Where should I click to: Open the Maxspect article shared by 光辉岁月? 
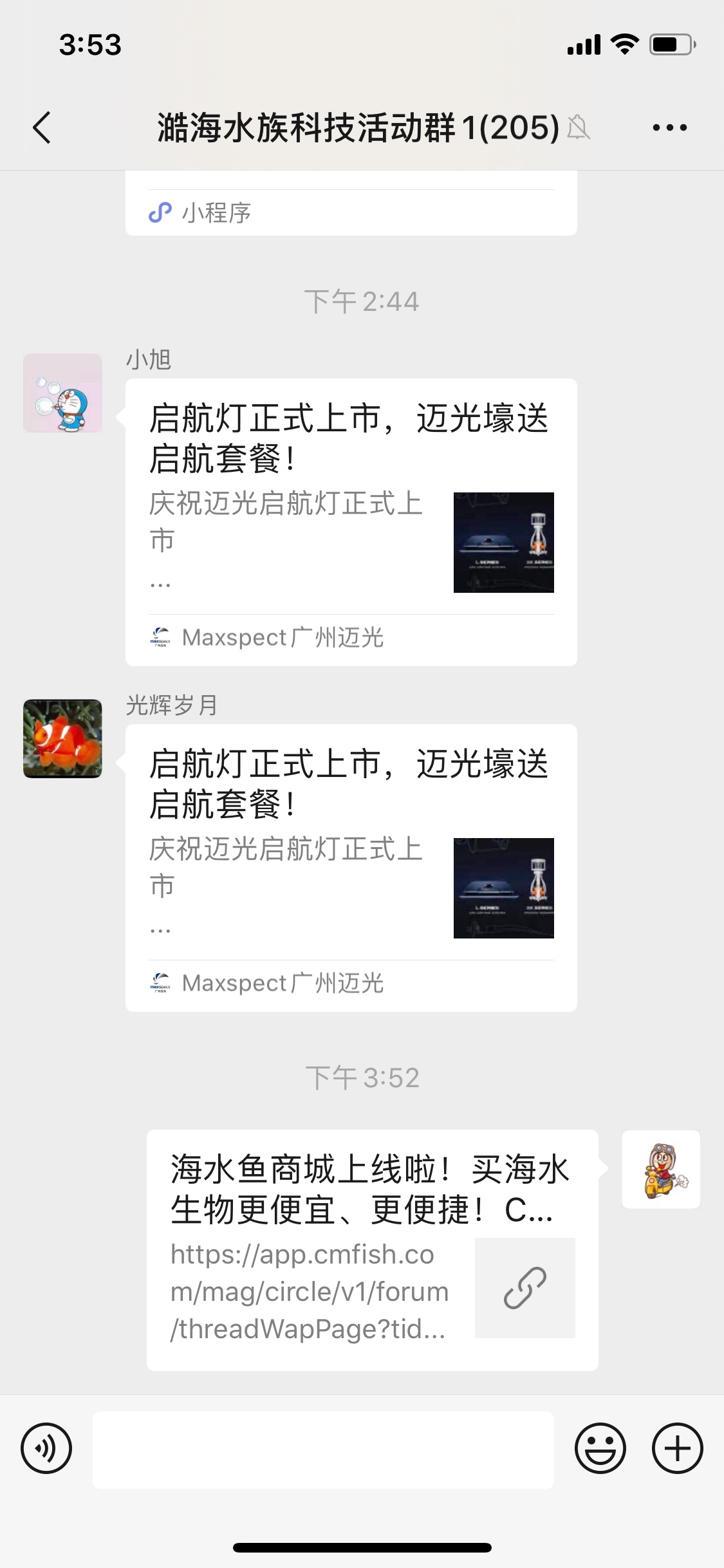[x=351, y=867]
